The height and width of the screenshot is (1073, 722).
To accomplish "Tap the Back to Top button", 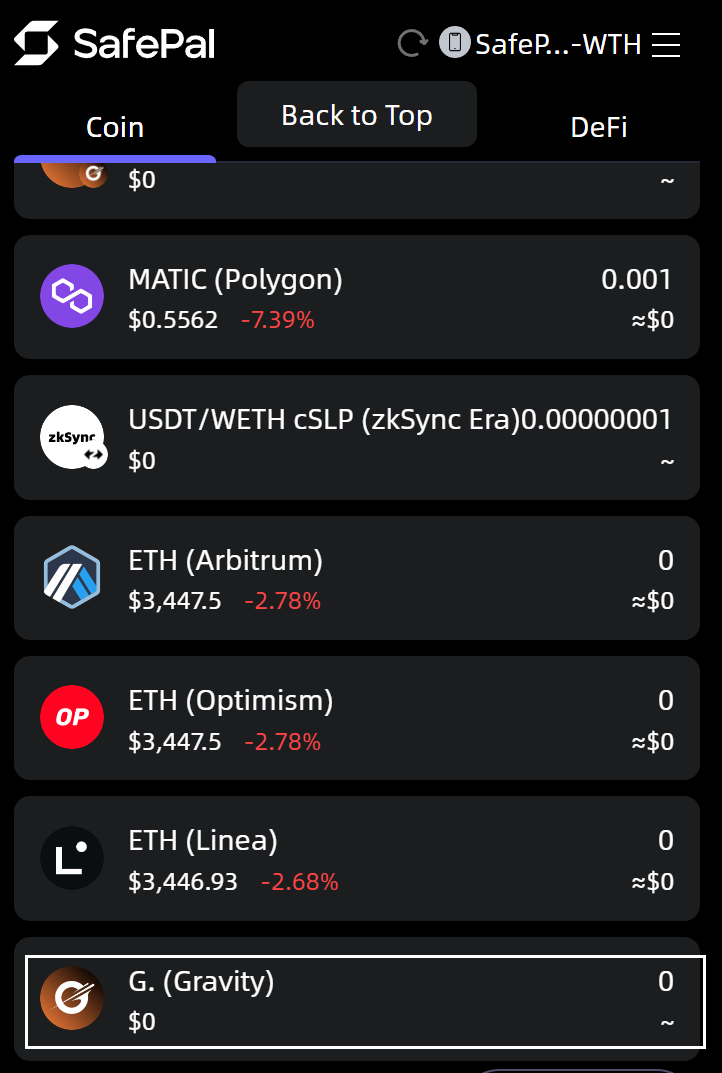I will click(x=357, y=115).
